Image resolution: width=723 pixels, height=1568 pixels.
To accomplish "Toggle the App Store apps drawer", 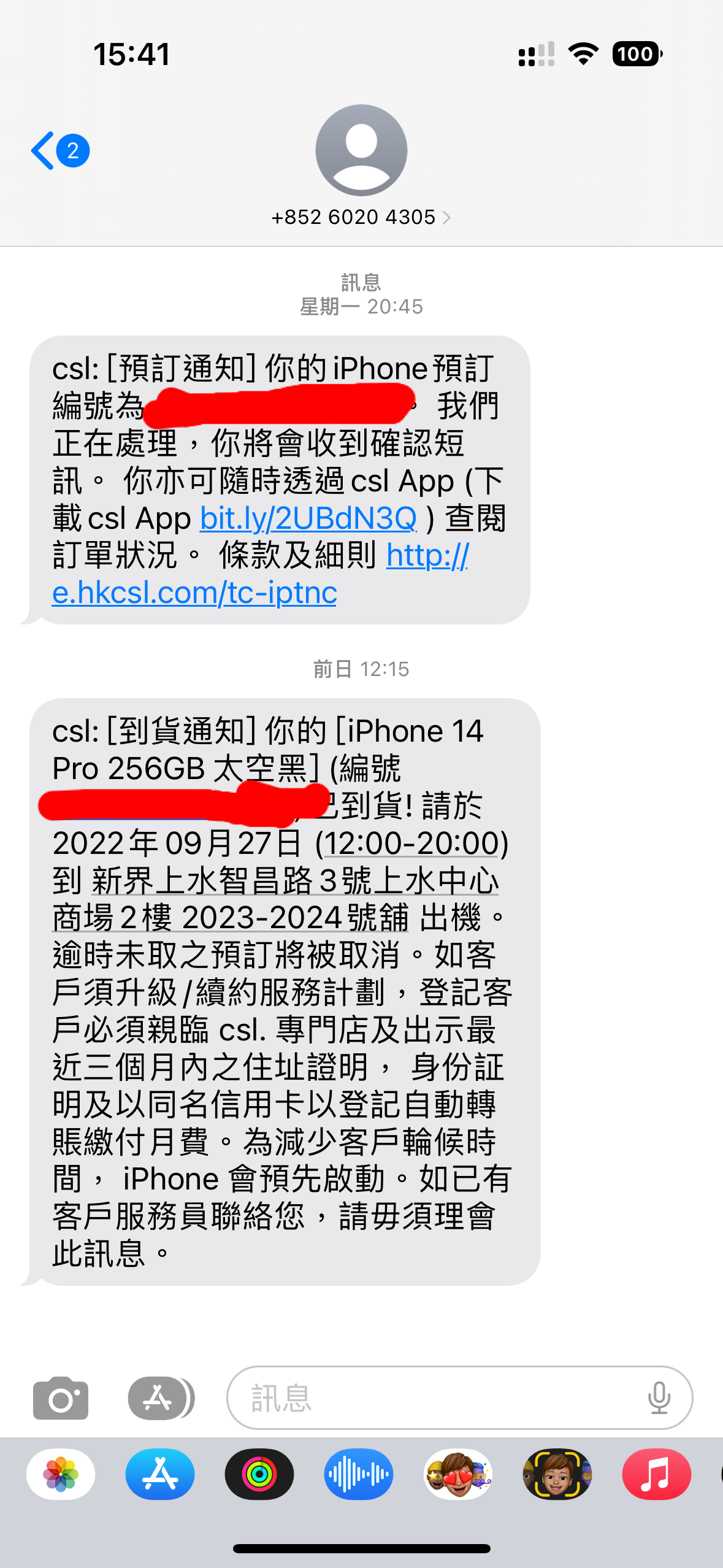I will click(161, 1397).
